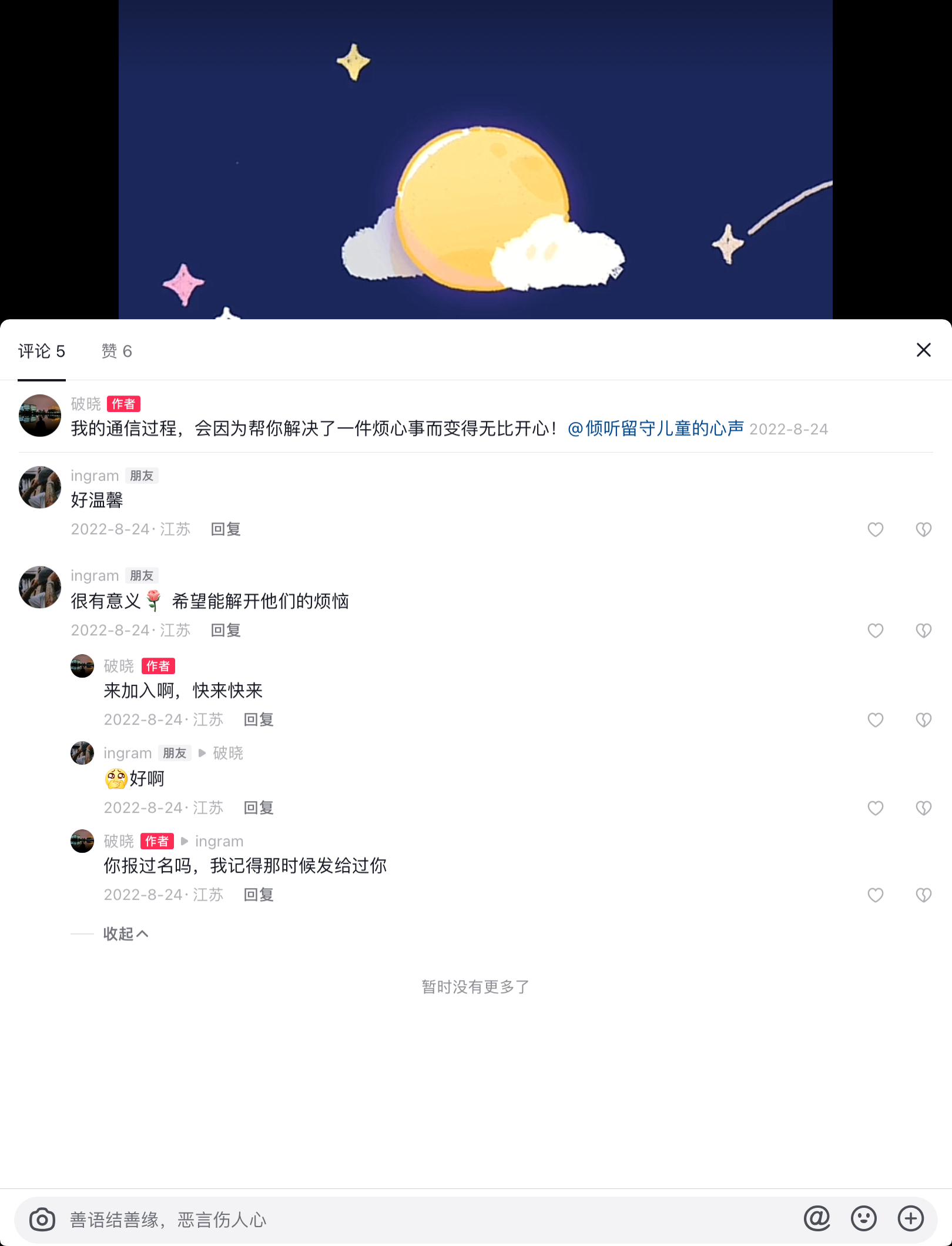Select the 评论 5 tab
The width and height of the screenshot is (952, 1246).
coord(41,351)
